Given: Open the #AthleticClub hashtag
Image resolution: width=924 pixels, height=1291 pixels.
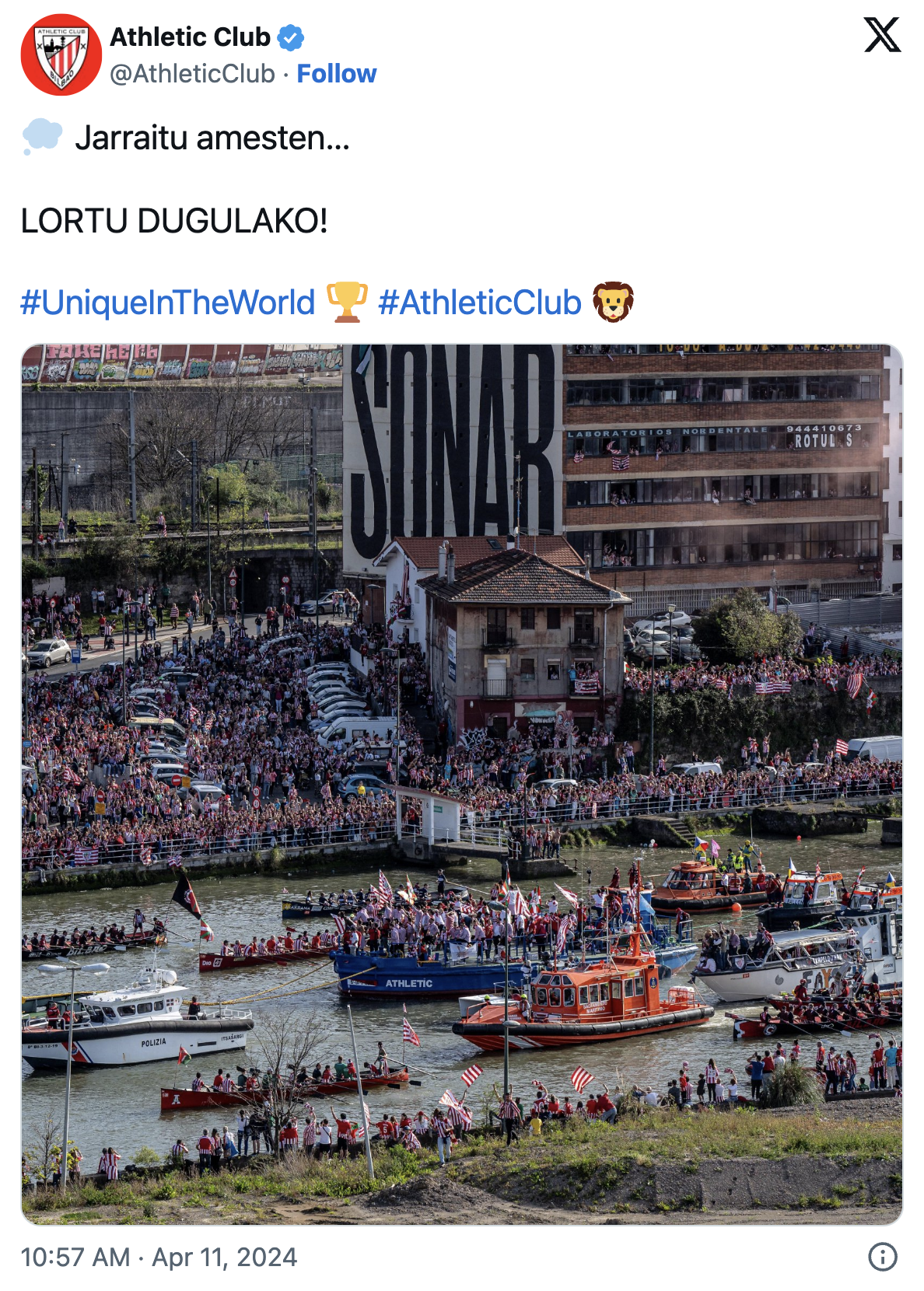Looking at the screenshot, I should click(479, 303).
